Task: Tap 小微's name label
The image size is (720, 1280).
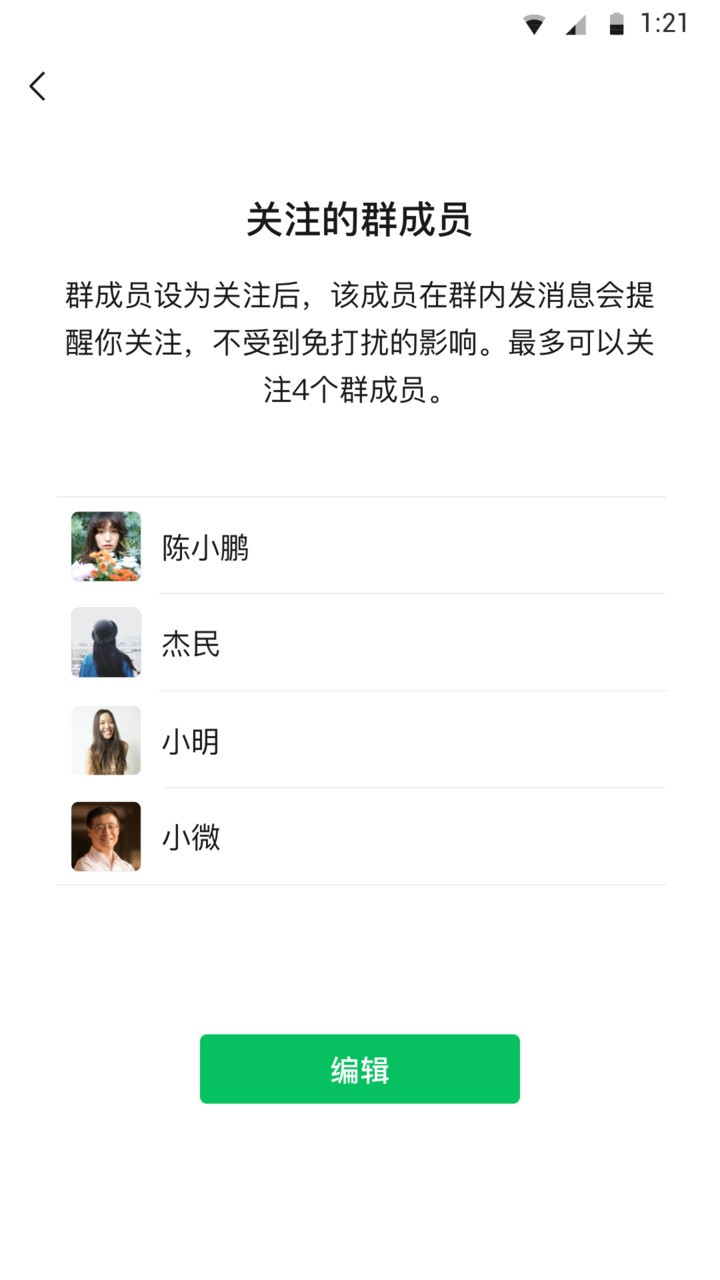Action: (190, 836)
